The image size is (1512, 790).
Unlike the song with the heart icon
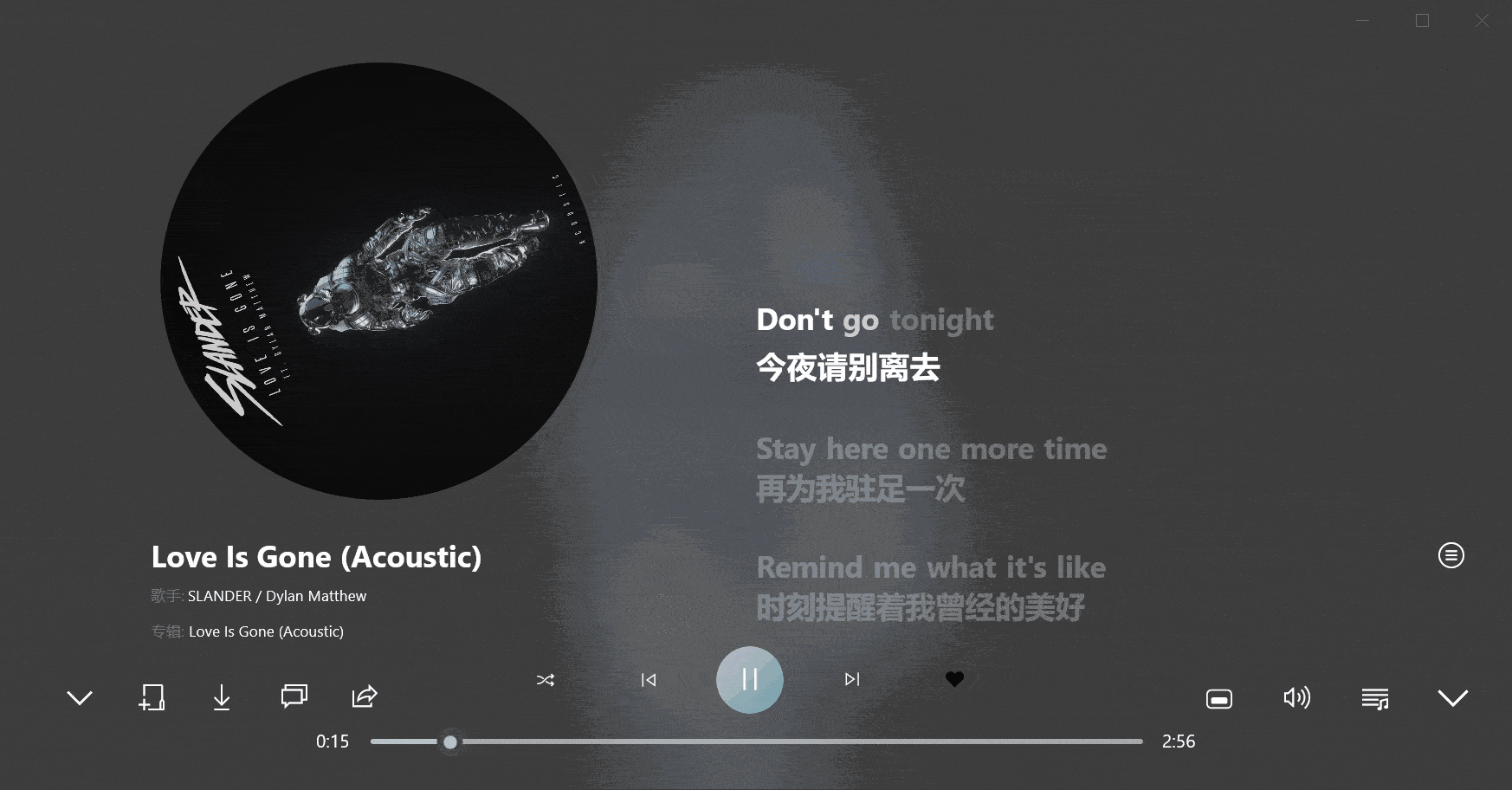[x=954, y=680]
